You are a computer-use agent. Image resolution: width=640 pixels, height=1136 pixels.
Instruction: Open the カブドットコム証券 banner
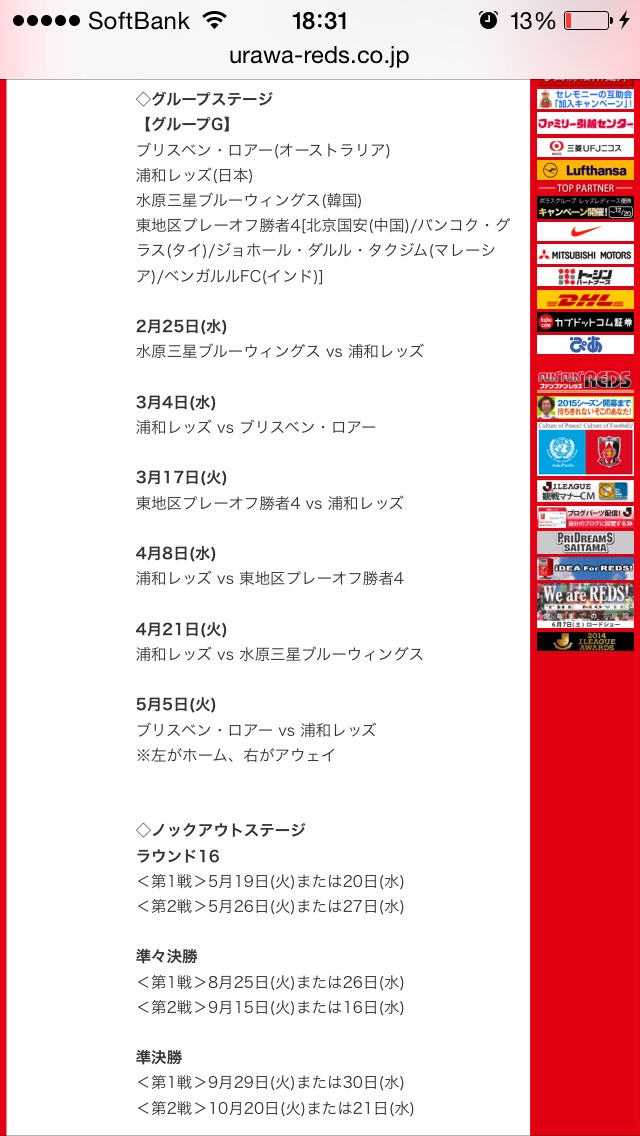click(586, 322)
